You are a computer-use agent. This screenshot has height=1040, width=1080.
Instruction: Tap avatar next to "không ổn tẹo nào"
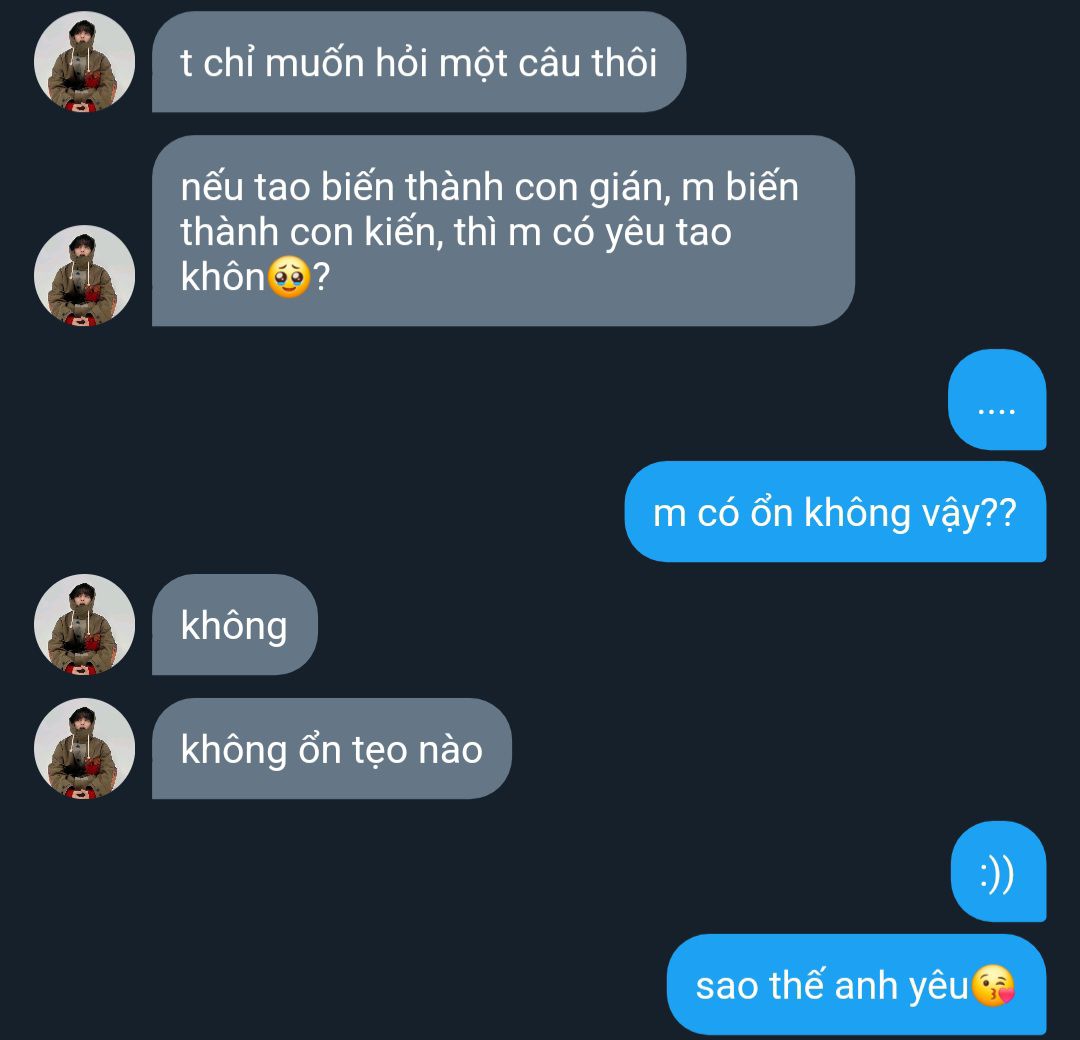(x=84, y=748)
